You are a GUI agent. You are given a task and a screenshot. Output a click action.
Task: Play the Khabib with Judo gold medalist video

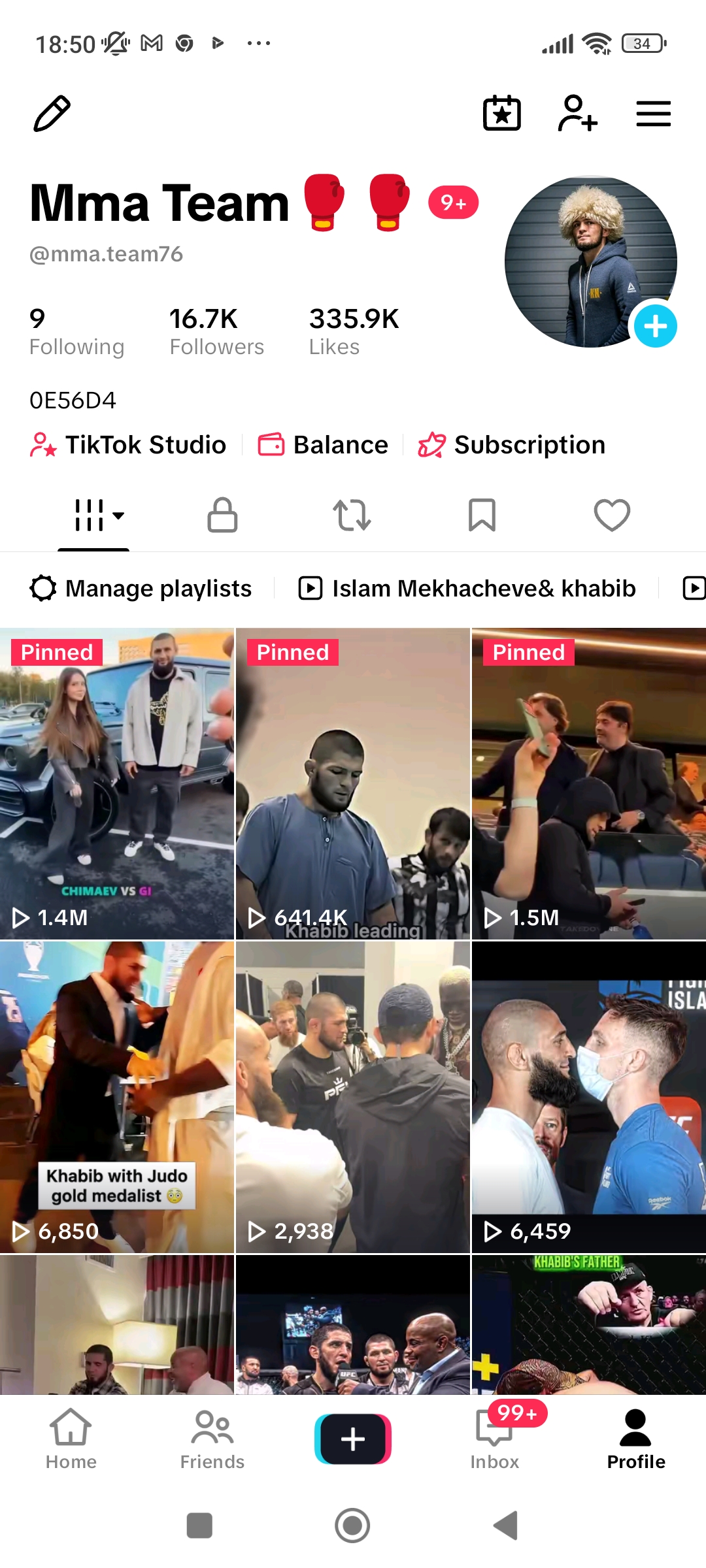pyautogui.click(x=117, y=1098)
